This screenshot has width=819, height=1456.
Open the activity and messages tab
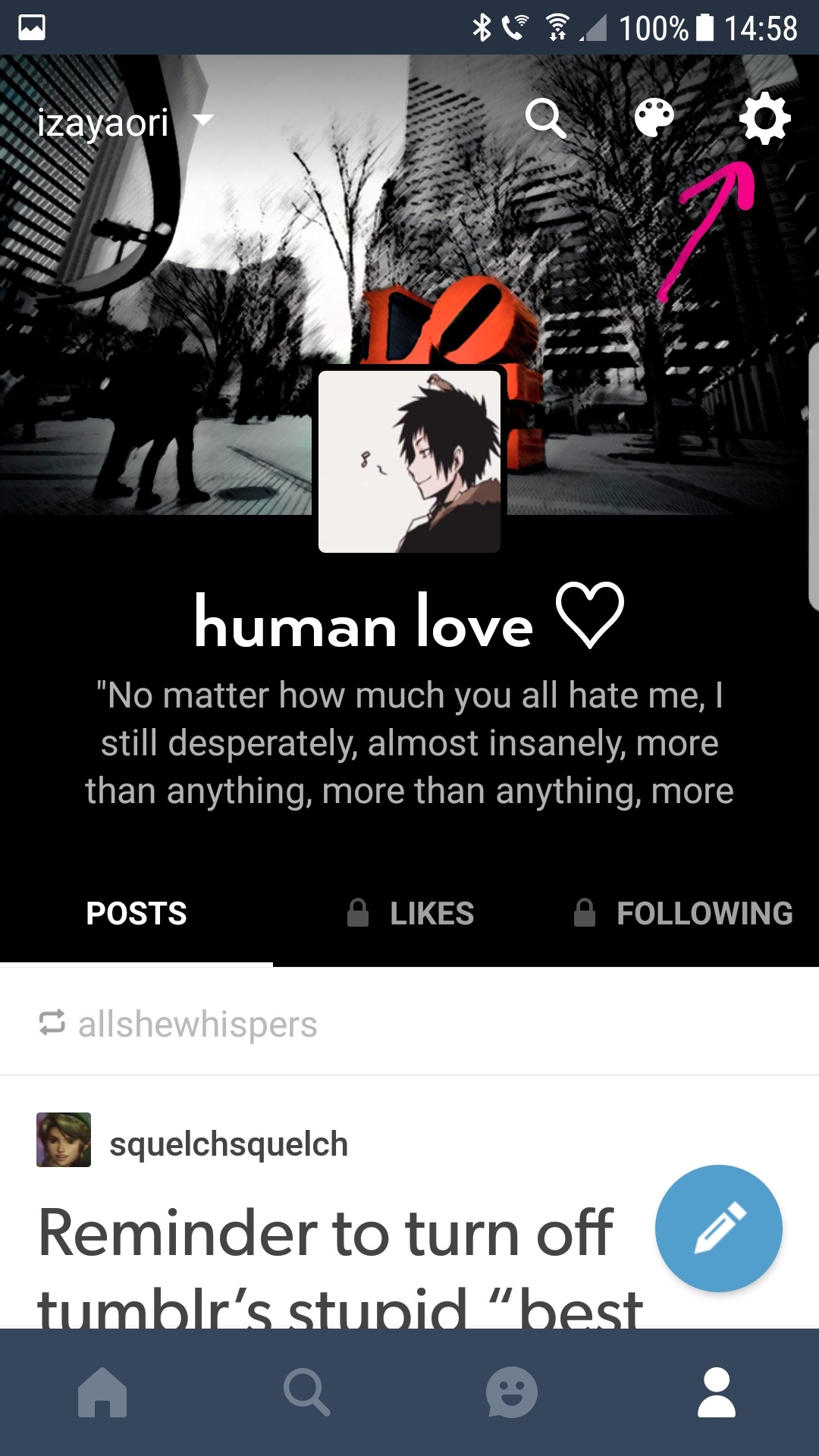(x=512, y=1392)
